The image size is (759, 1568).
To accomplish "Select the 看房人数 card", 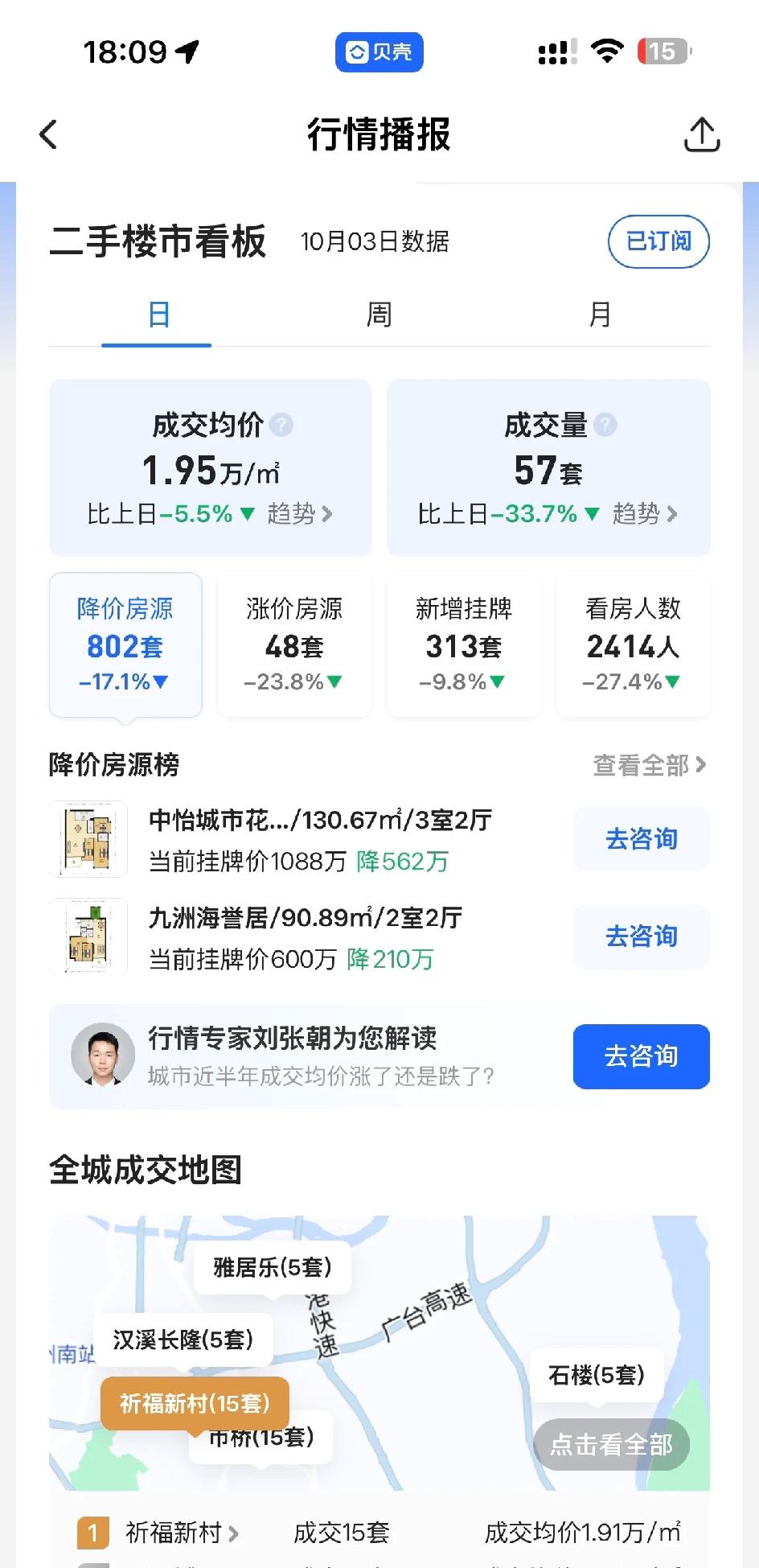I will tap(633, 644).
